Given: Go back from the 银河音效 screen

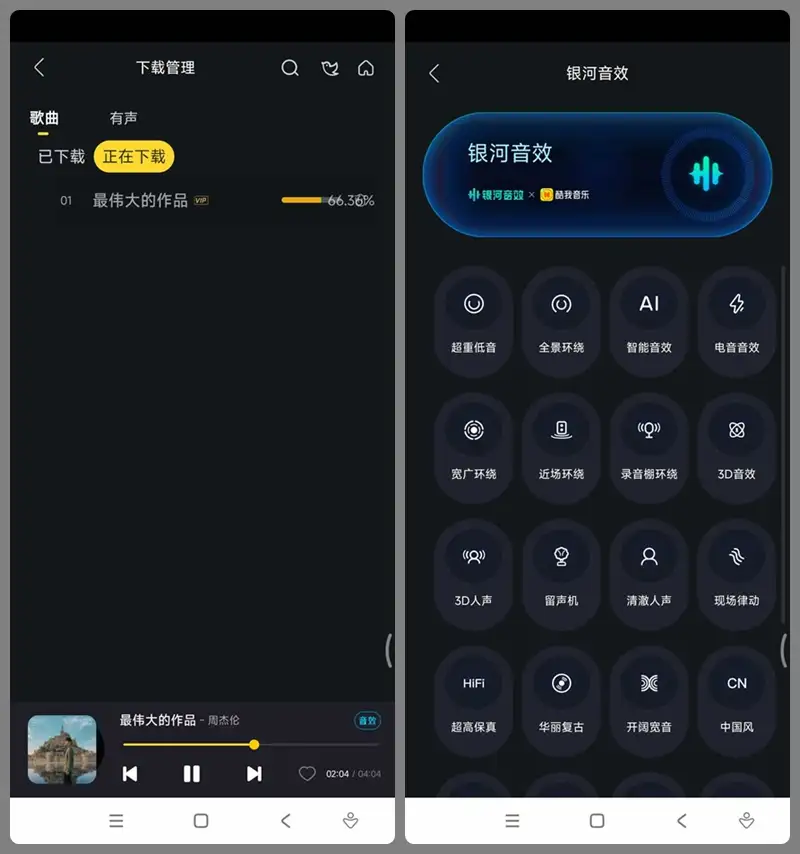Looking at the screenshot, I should pos(434,73).
